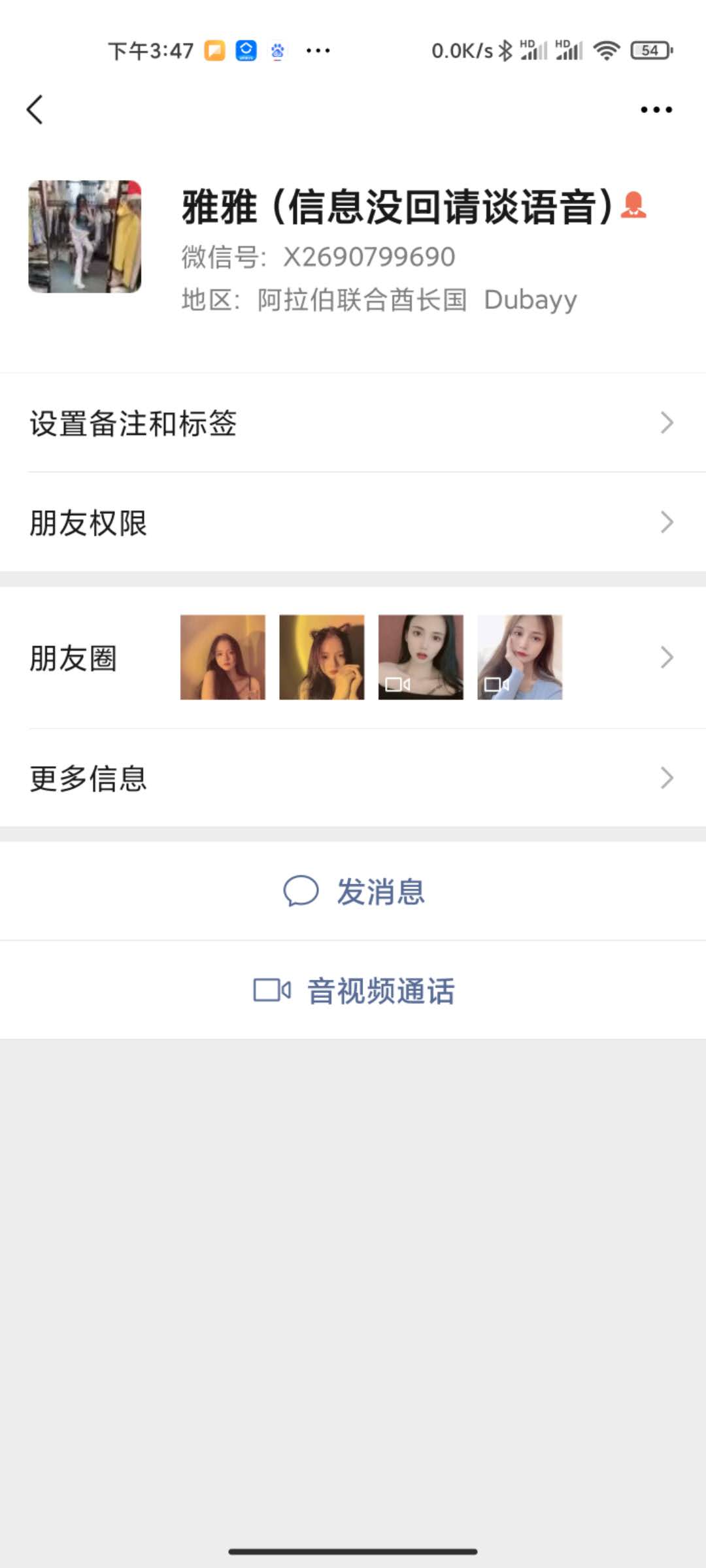Tap the WeChat ID X2690799690 text
This screenshot has width=706, height=1568.
[x=370, y=257]
